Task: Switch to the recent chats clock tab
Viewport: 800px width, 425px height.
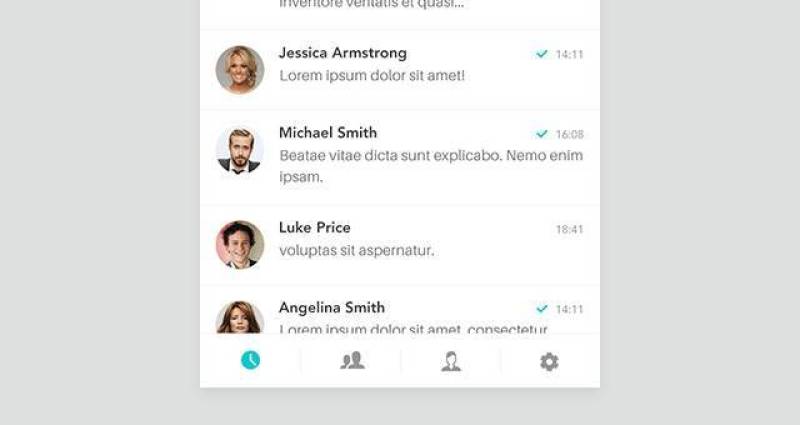Action: tap(250, 360)
